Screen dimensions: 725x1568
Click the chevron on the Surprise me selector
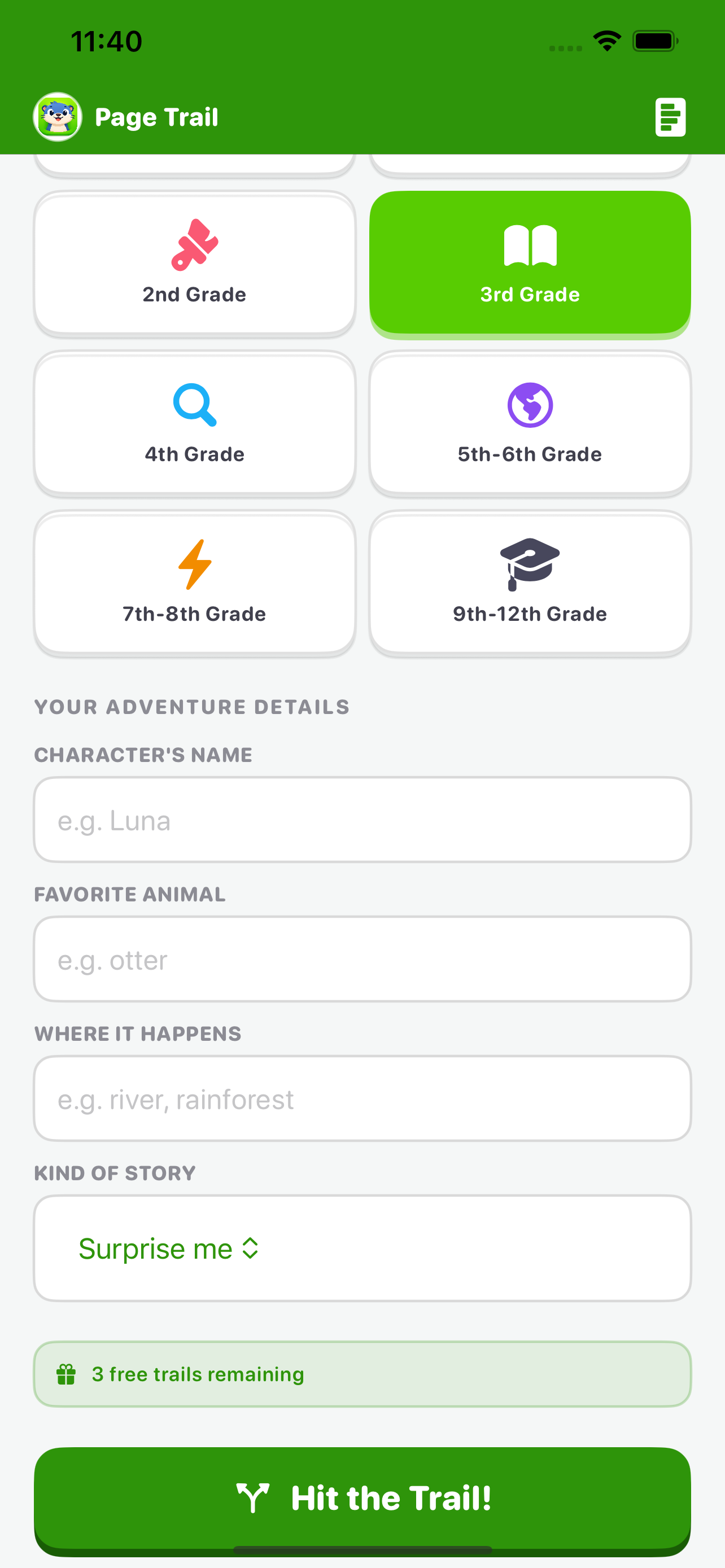click(250, 1249)
